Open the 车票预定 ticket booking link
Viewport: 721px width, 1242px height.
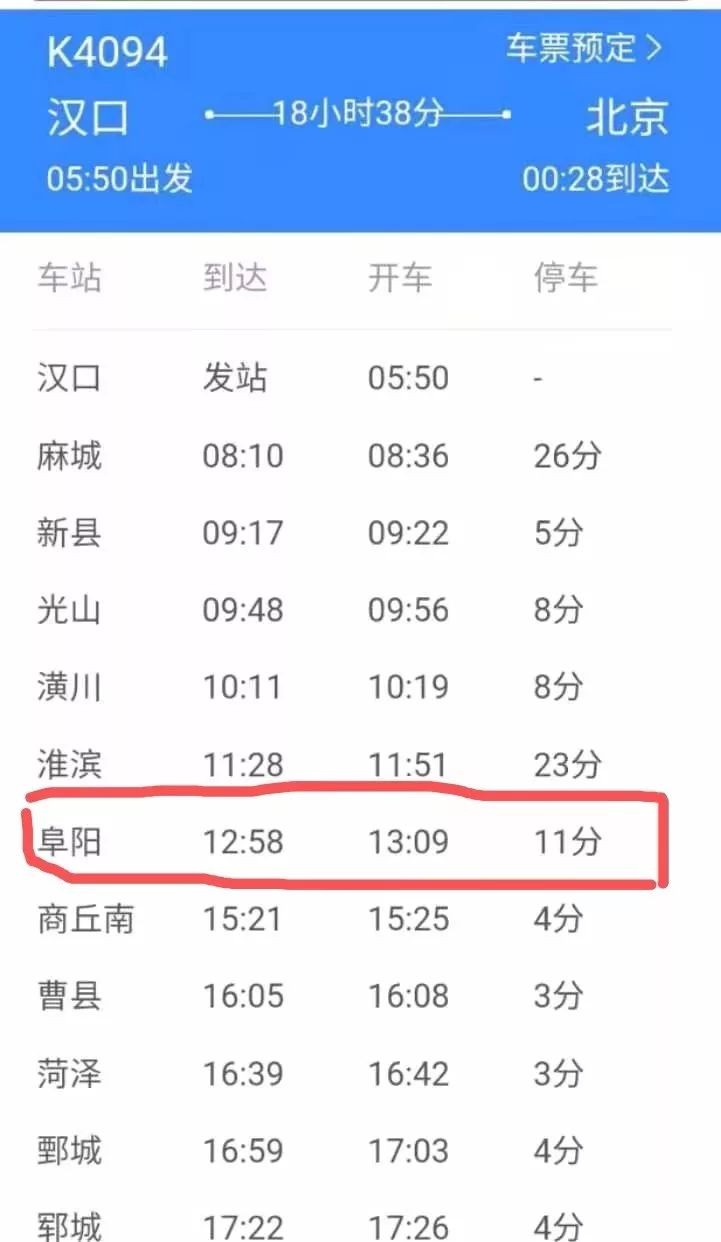click(x=584, y=48)
